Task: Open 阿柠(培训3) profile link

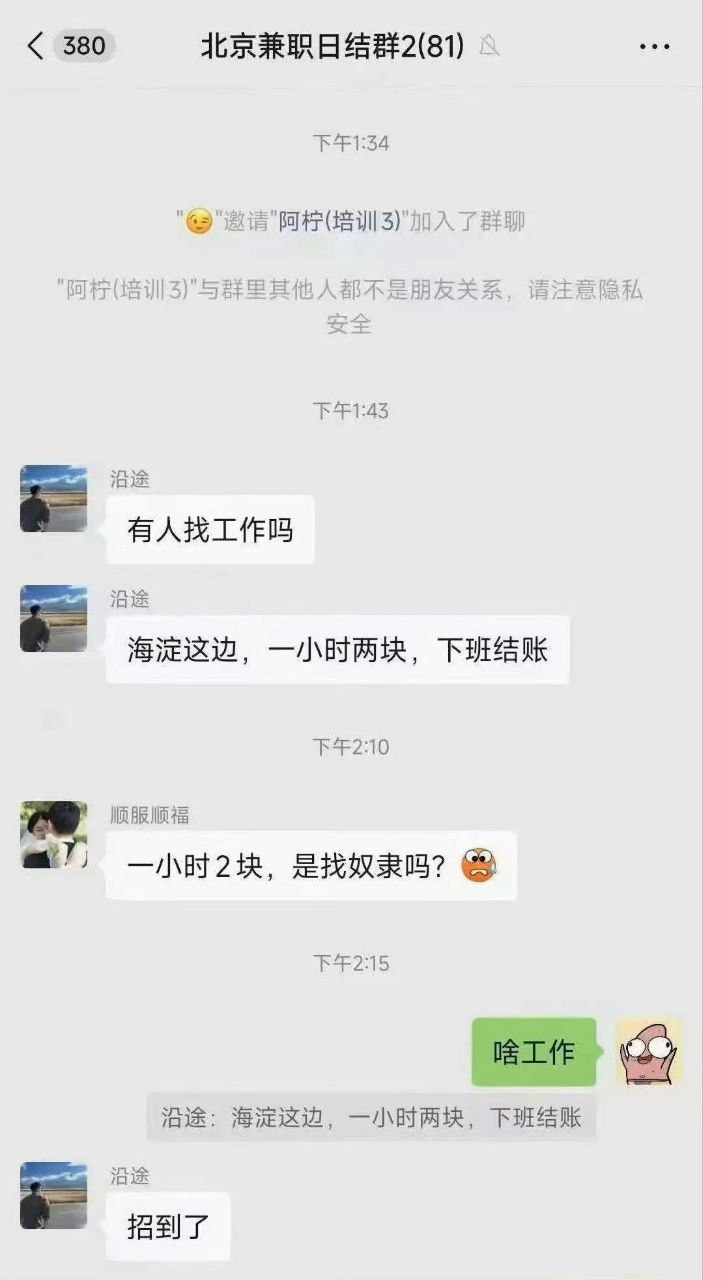Action: pos(340,221)
